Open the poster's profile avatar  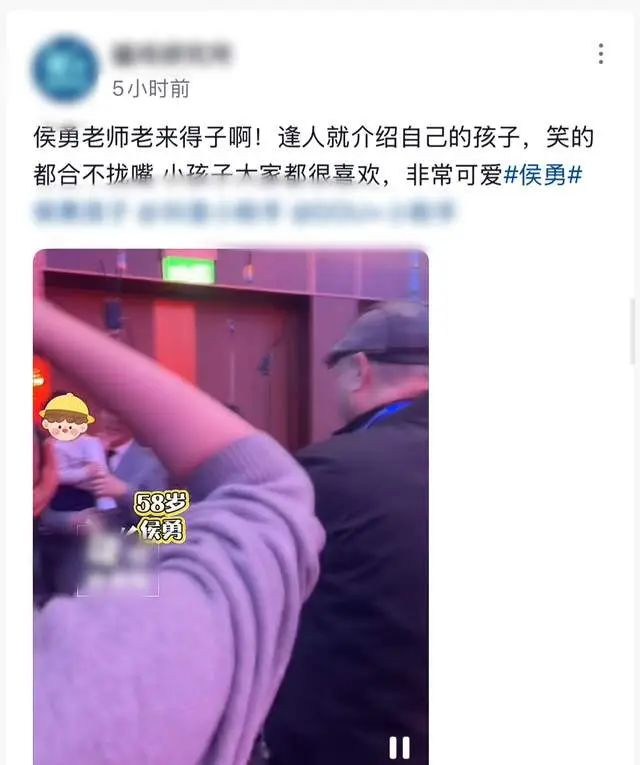click(x=65, y=69)
